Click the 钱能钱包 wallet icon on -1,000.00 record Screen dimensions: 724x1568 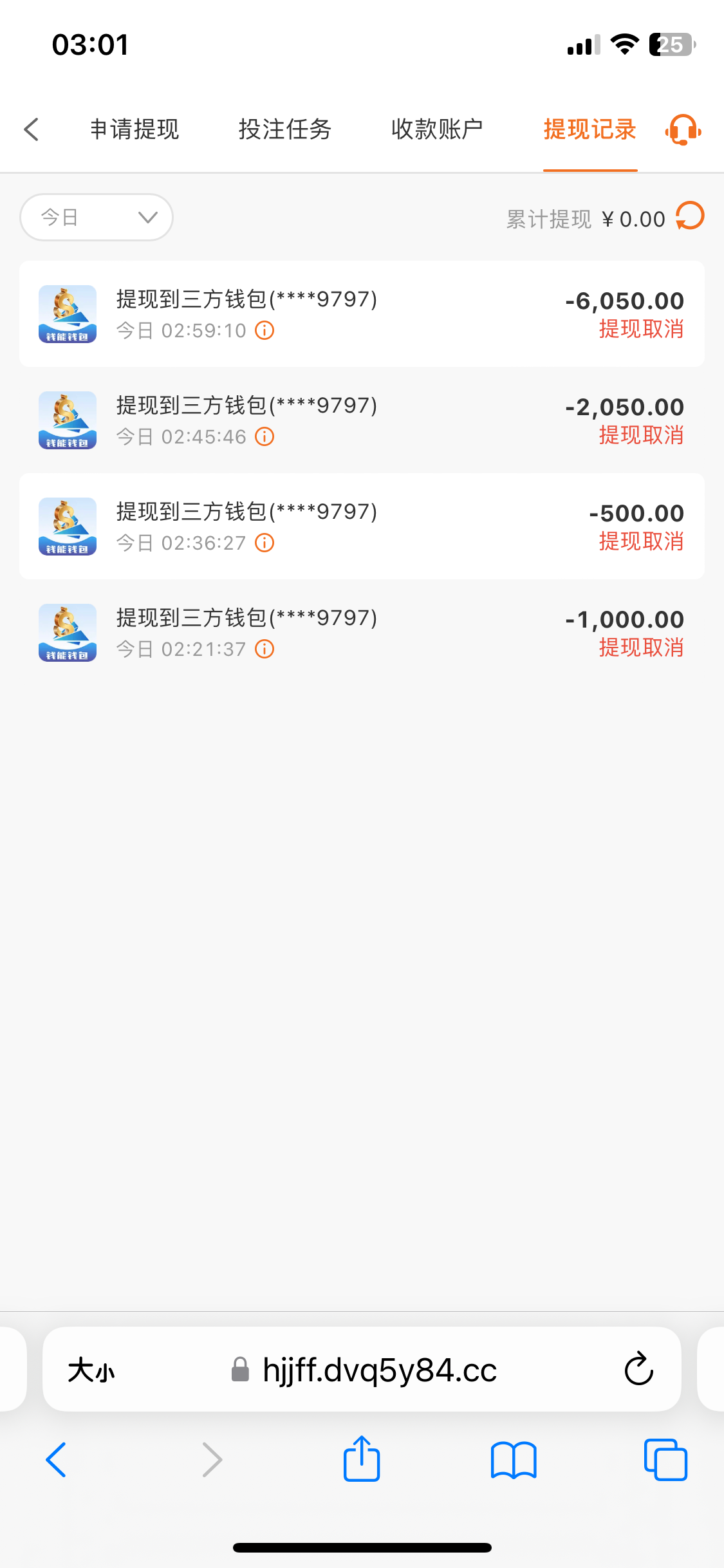point(66,632)
